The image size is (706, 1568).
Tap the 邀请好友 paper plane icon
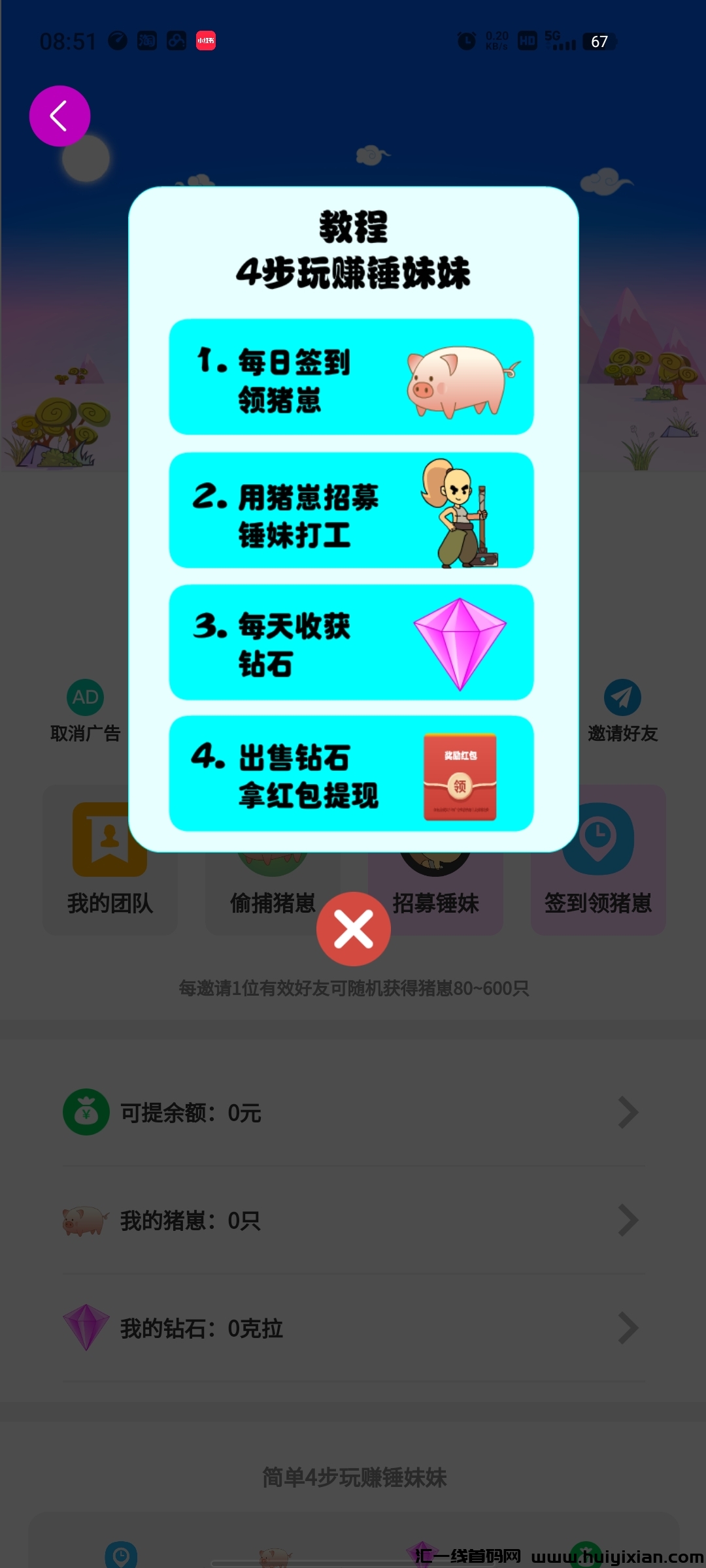(622, 697)
